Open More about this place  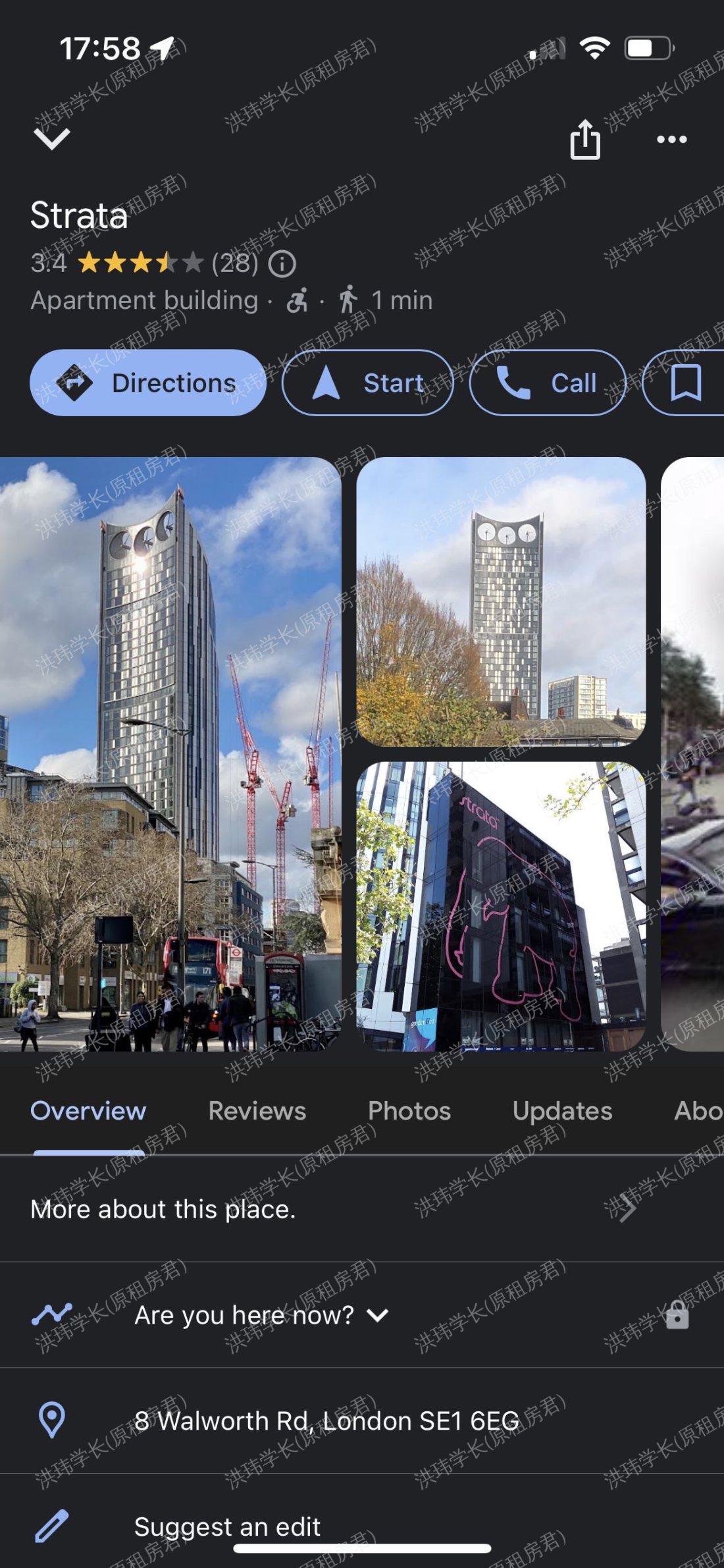pos(329,1209)
